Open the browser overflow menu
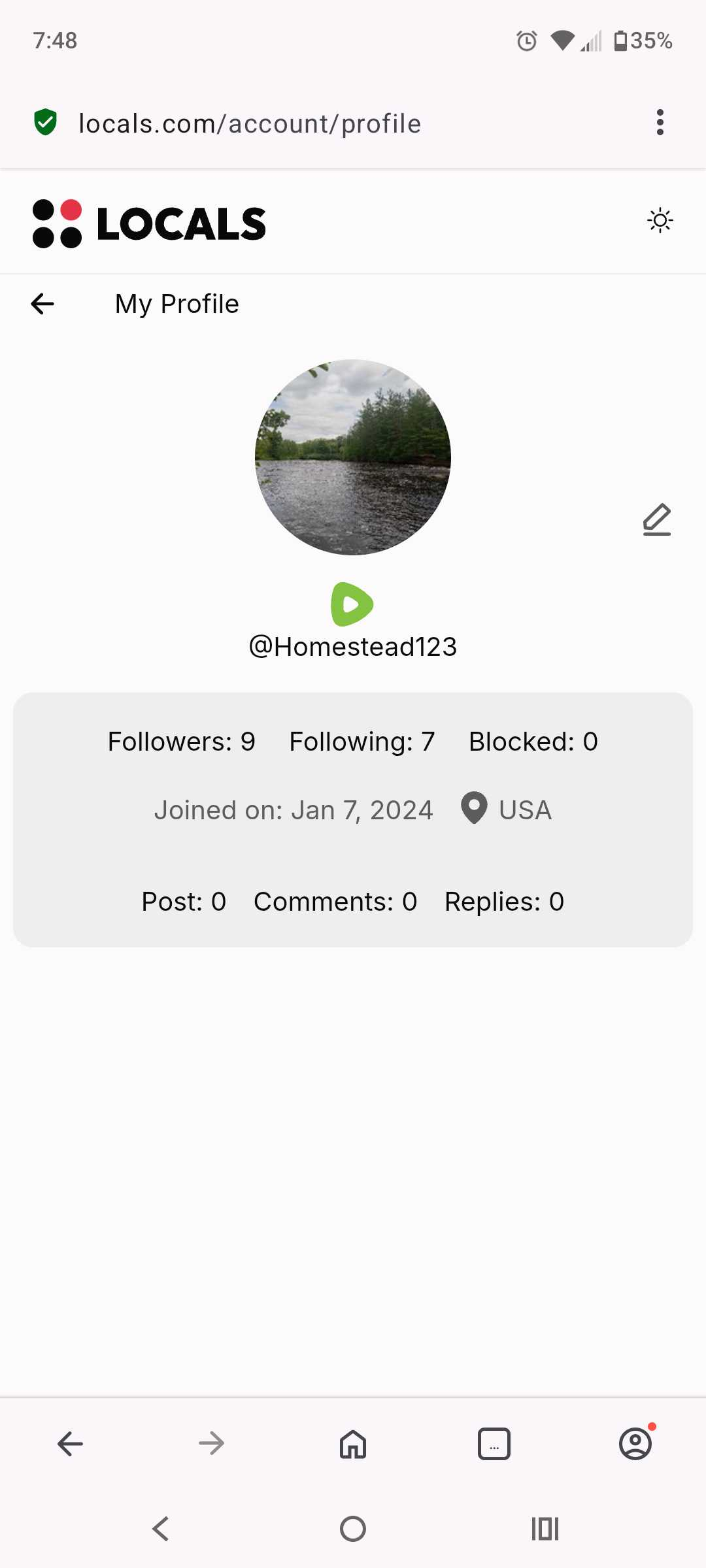The height and width of the screenshot is (1568, 706). click(x=660, y=122)
